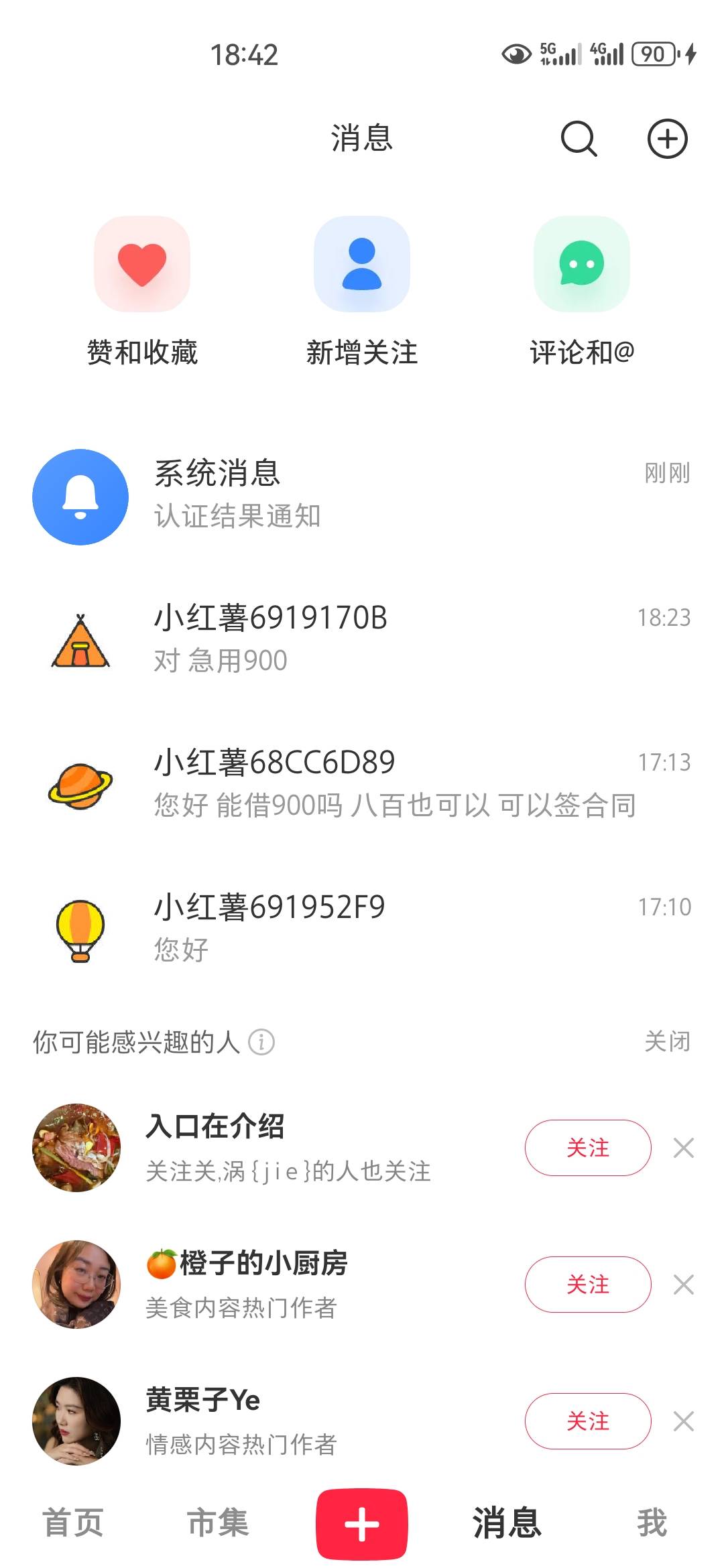Open 新增关注 notifications
724x1568 pixels.
point(362,264)
